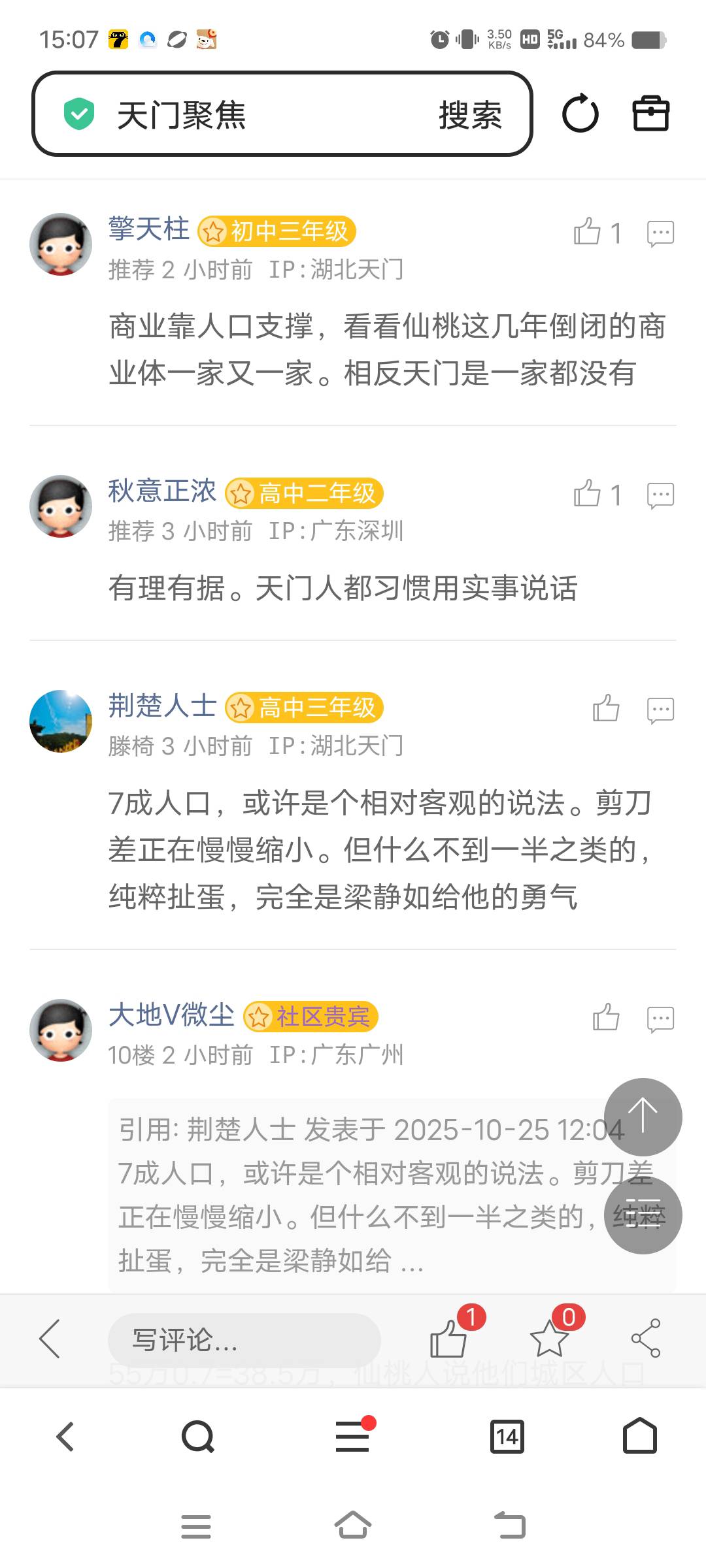The height and width of the screenshot is (1568, 706).
Task: Open browser tabs showing 14
Action: 507,1437
